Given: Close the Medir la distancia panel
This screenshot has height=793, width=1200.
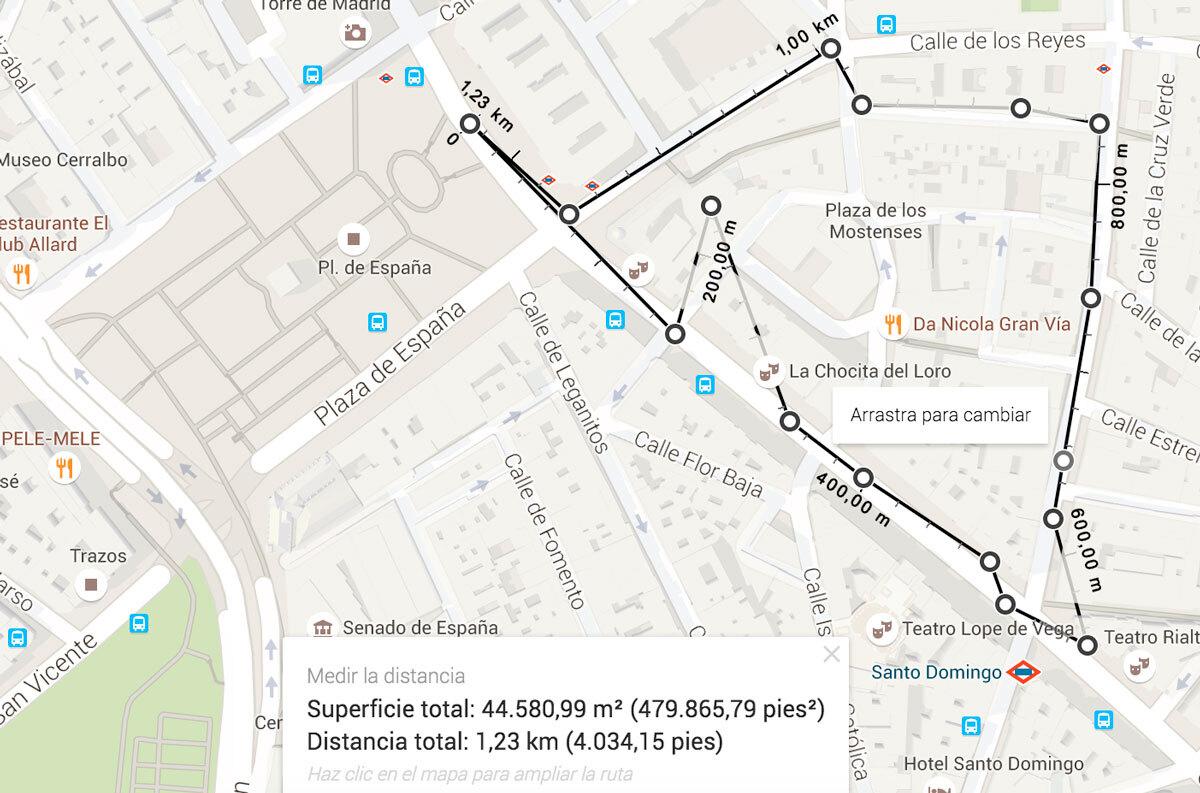Looking at the screenshot, I should (831, 655).
